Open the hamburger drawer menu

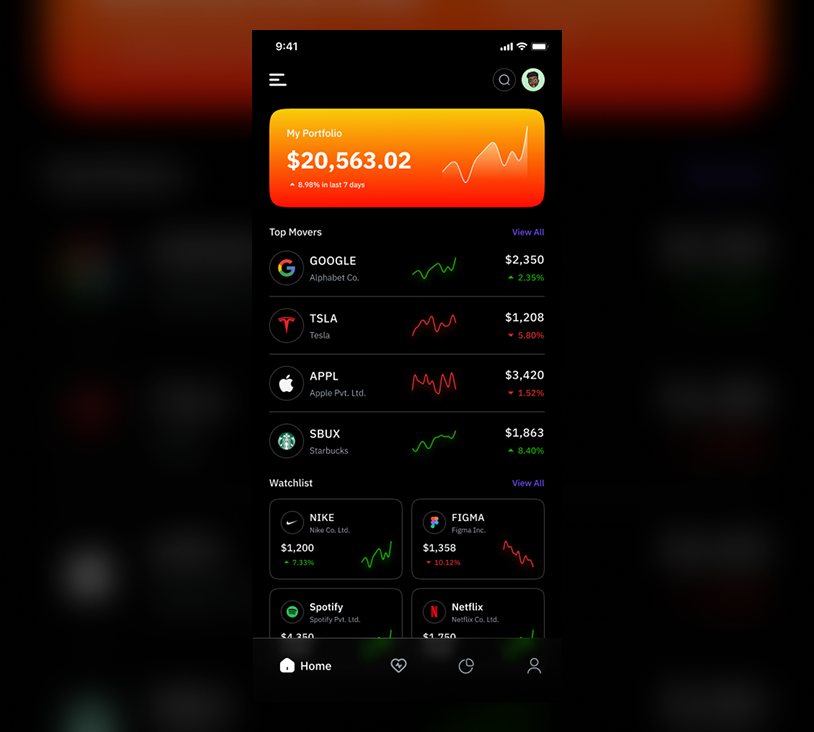tap(278, 80)
